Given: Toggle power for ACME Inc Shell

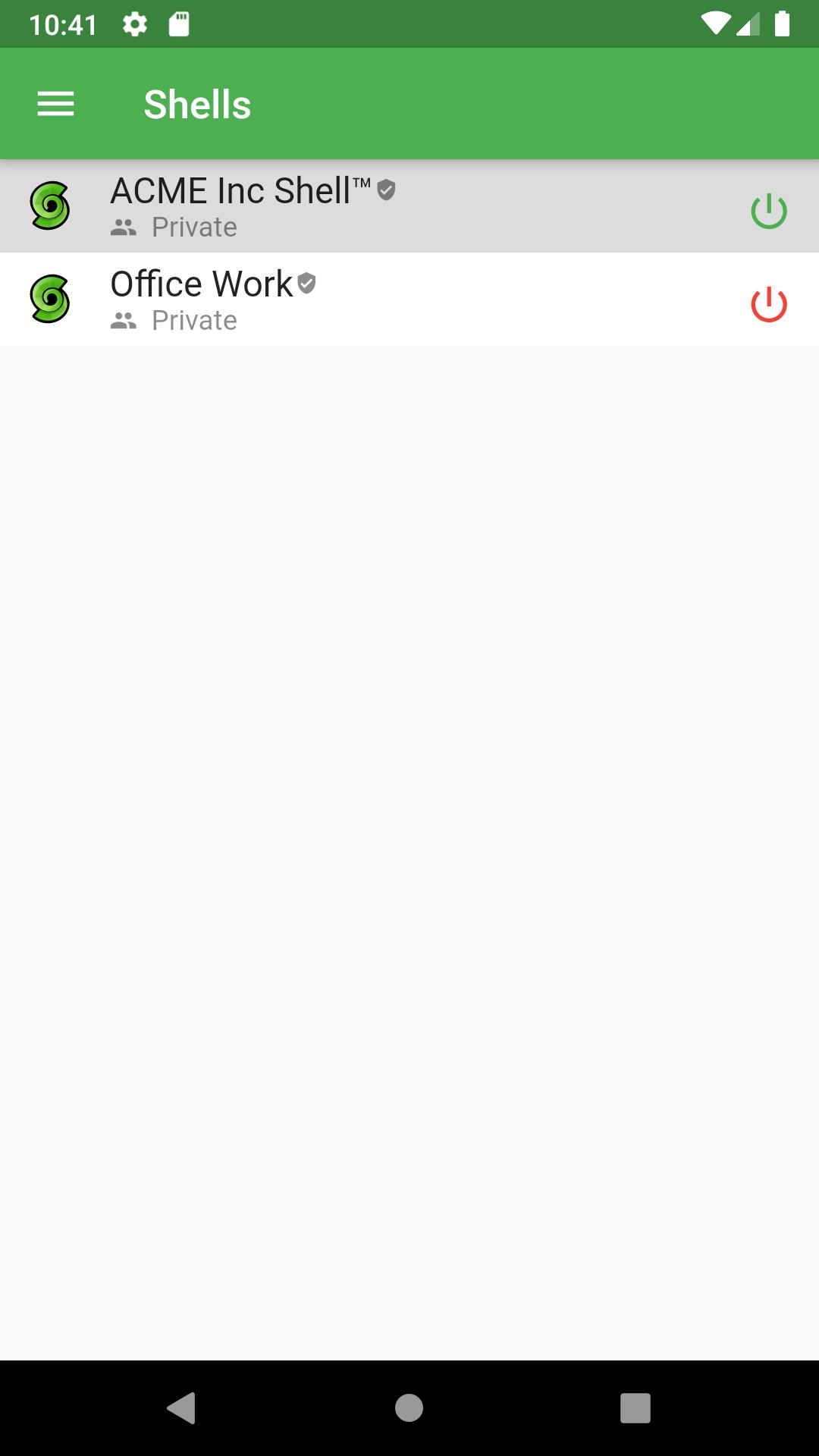Looking at the screenshot, I should [768, 211].
